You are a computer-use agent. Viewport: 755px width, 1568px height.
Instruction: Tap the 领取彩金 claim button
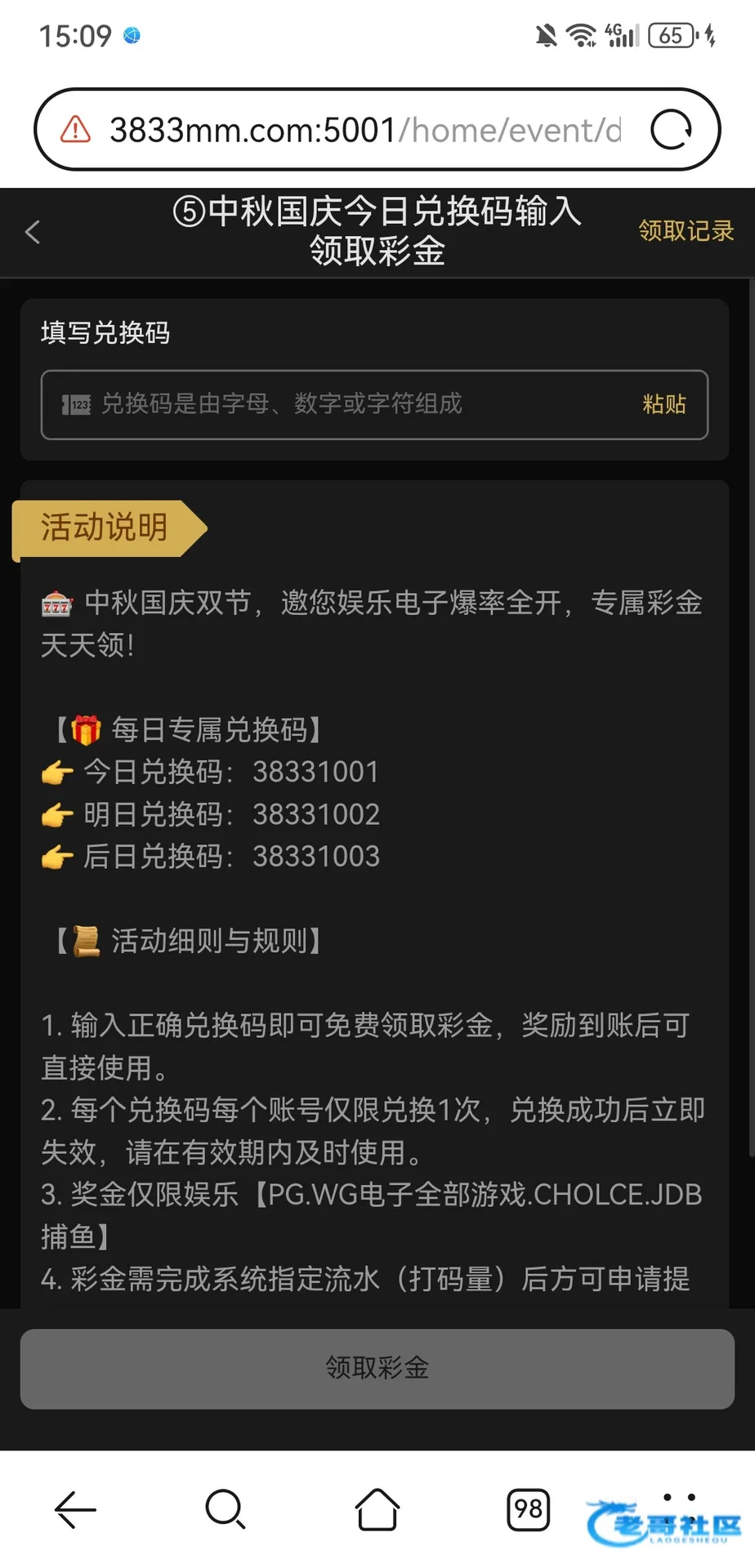click(377, 1369)
